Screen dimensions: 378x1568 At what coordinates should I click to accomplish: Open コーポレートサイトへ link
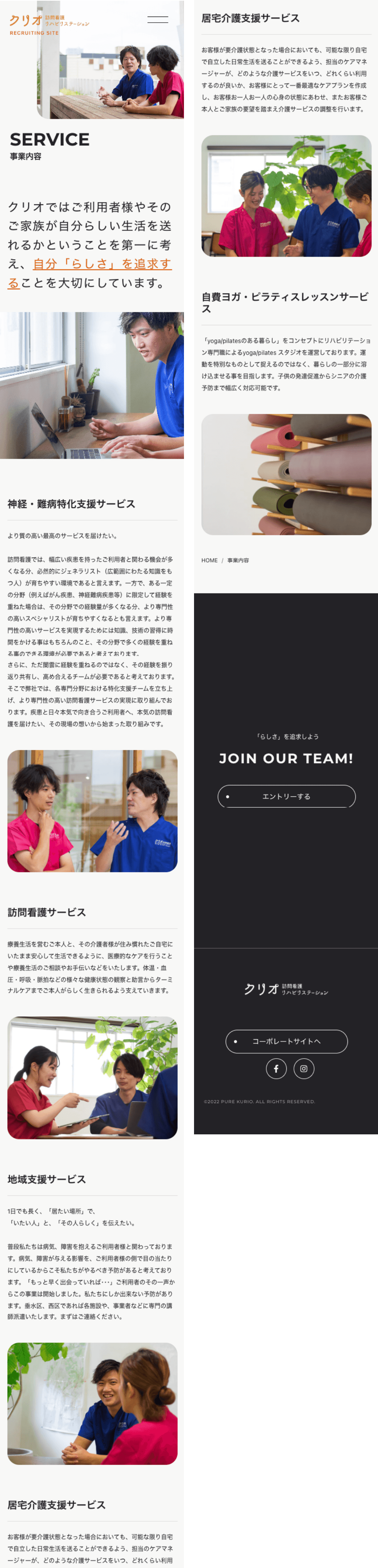pos(286,1041)
